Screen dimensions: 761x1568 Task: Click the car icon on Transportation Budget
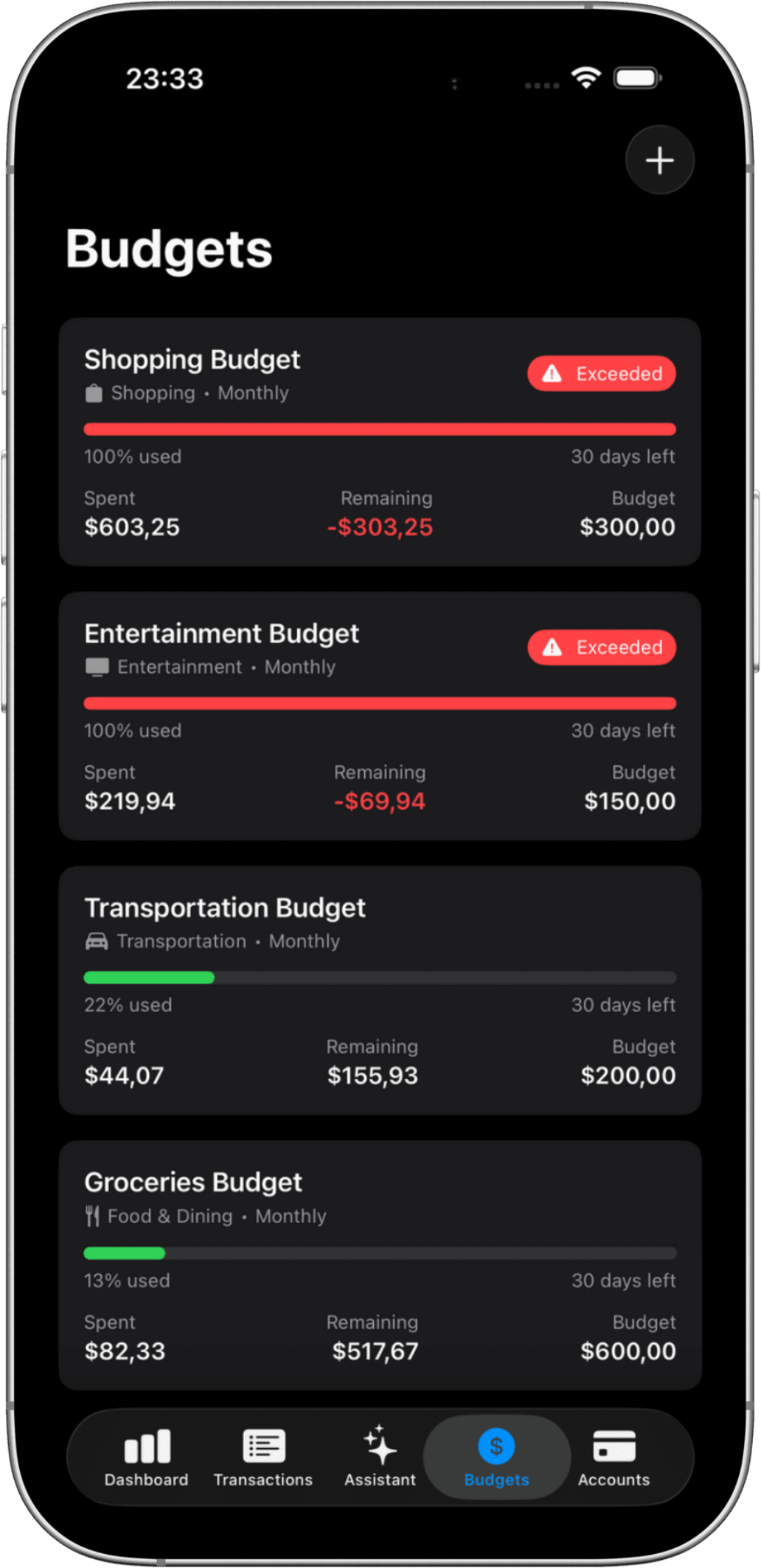(97, 941)
